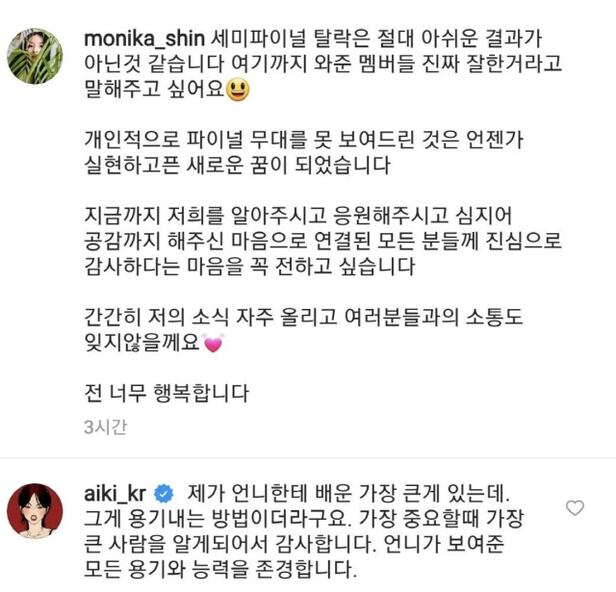
Task: Open monika_shin's profile picture
Action: coord(35,56)
